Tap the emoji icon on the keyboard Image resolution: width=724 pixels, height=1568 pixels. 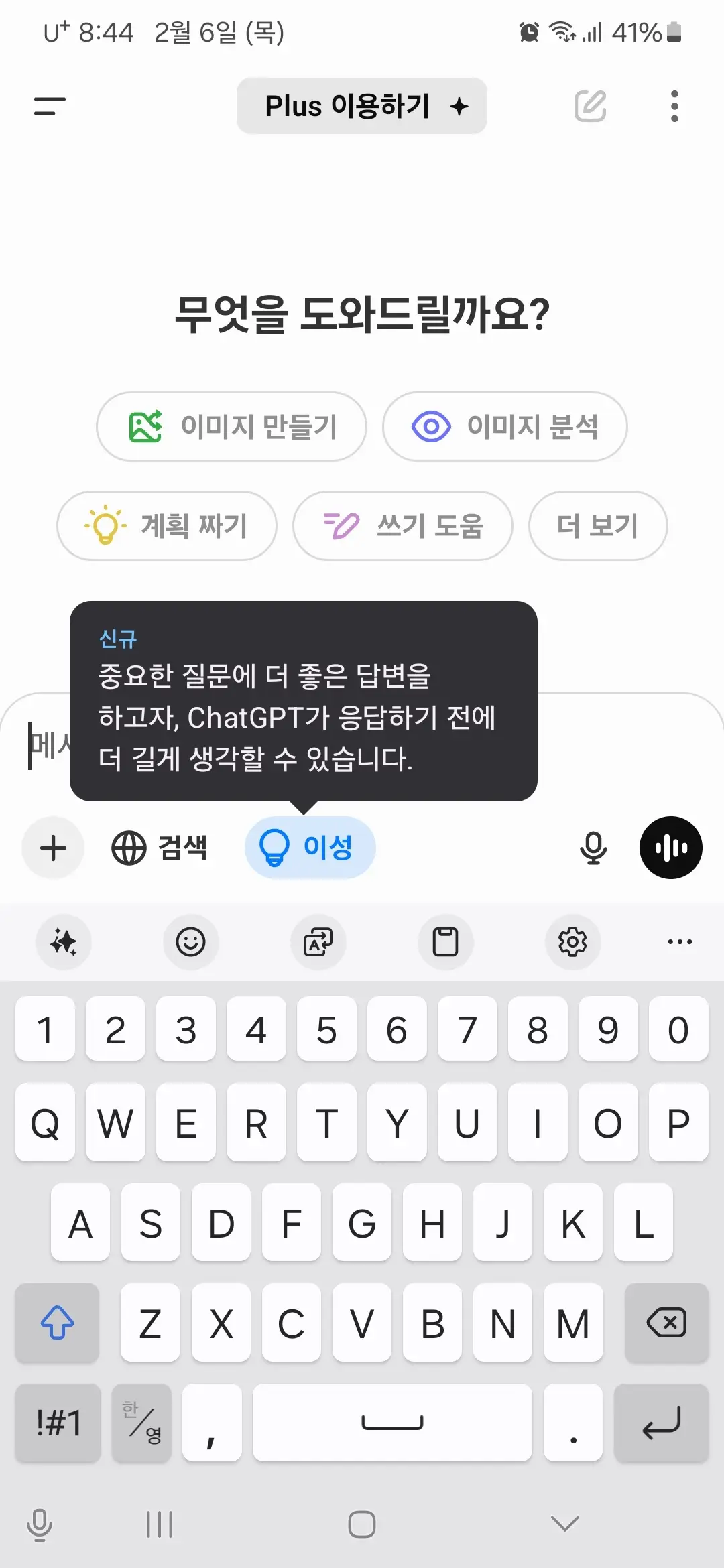(x=190, y=942)
